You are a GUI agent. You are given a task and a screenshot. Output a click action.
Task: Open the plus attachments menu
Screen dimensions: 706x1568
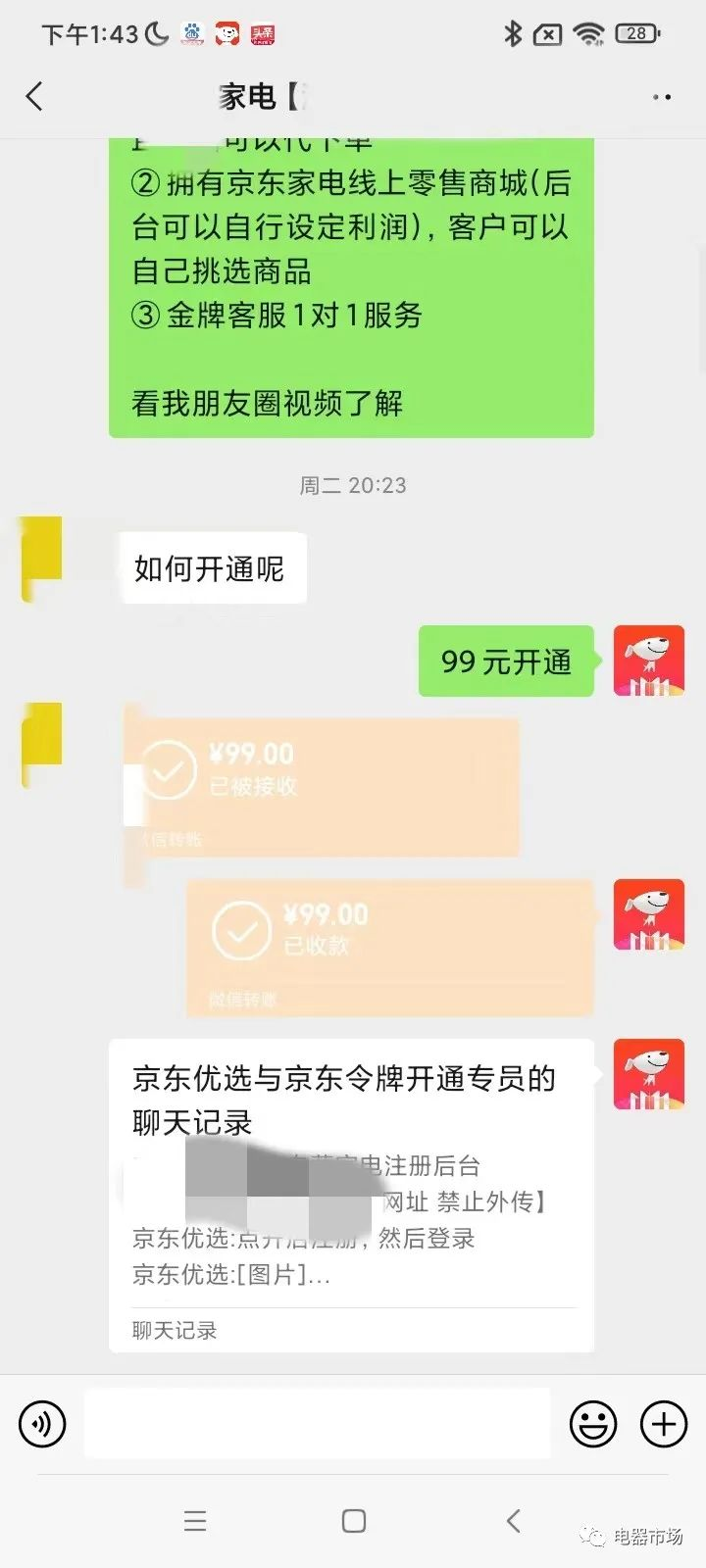664,1423
